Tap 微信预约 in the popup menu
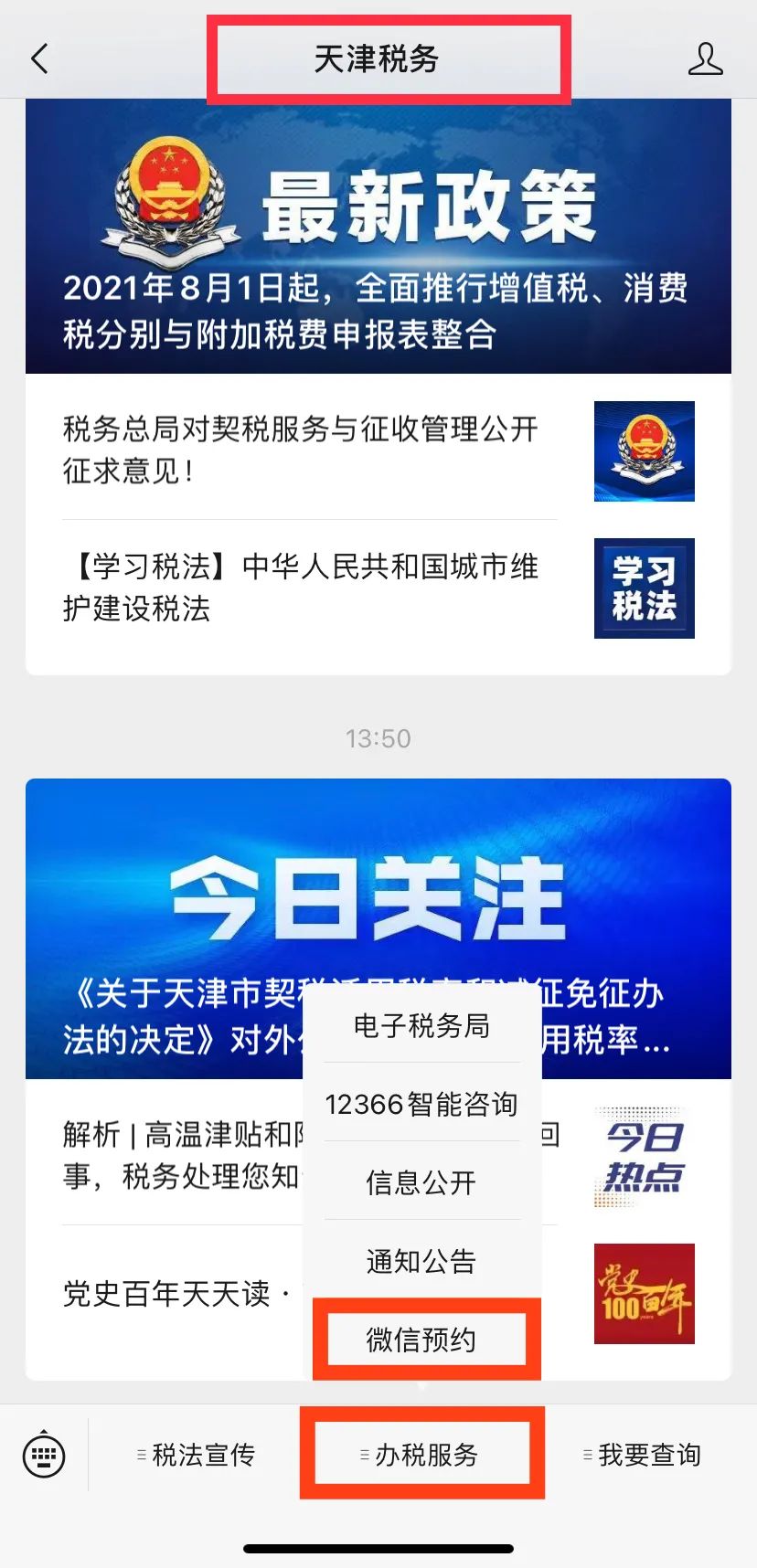The height and width of the screenshot is (1568, 757). click(x=421, y=1340)
